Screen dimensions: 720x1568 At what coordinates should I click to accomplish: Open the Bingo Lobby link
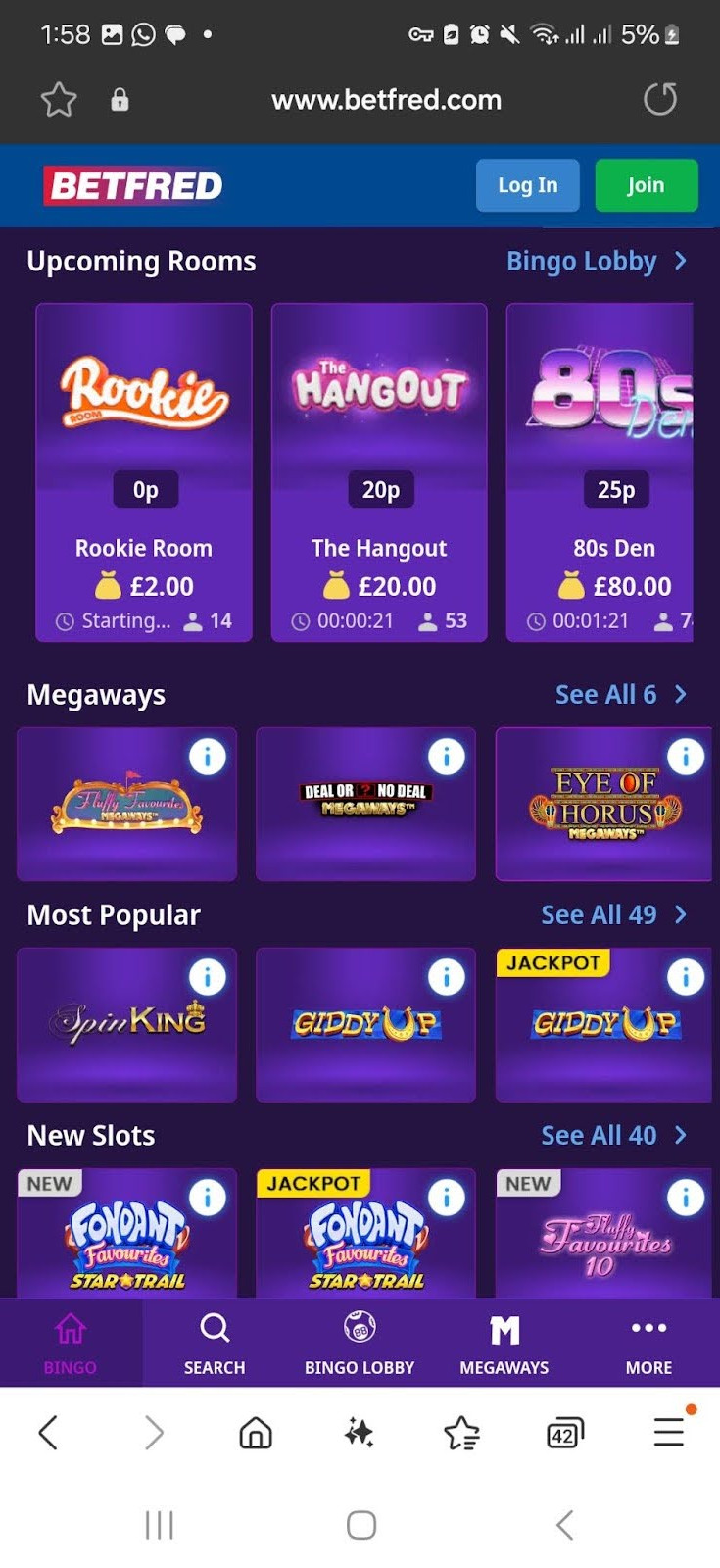[596, 262]
